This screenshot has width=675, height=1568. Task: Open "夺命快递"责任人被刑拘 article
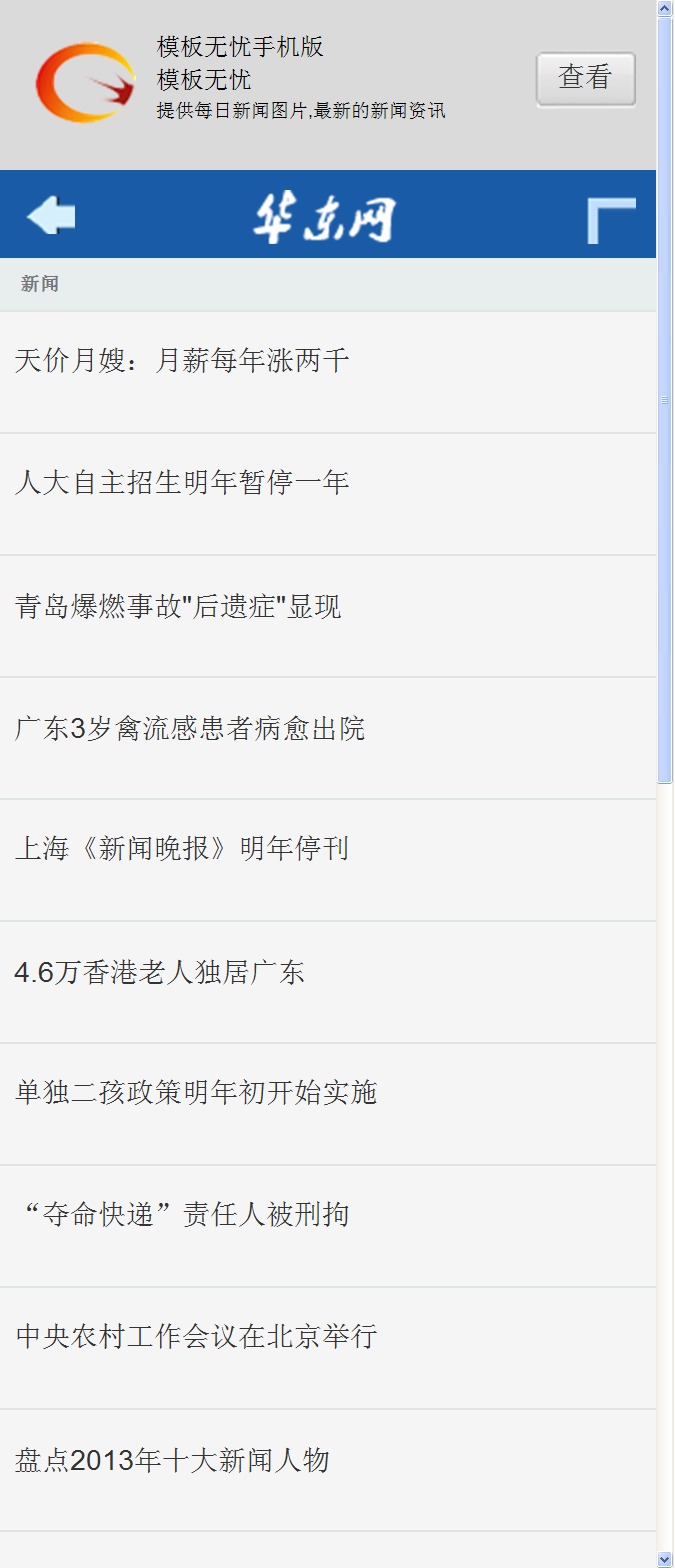point(184,1215)
